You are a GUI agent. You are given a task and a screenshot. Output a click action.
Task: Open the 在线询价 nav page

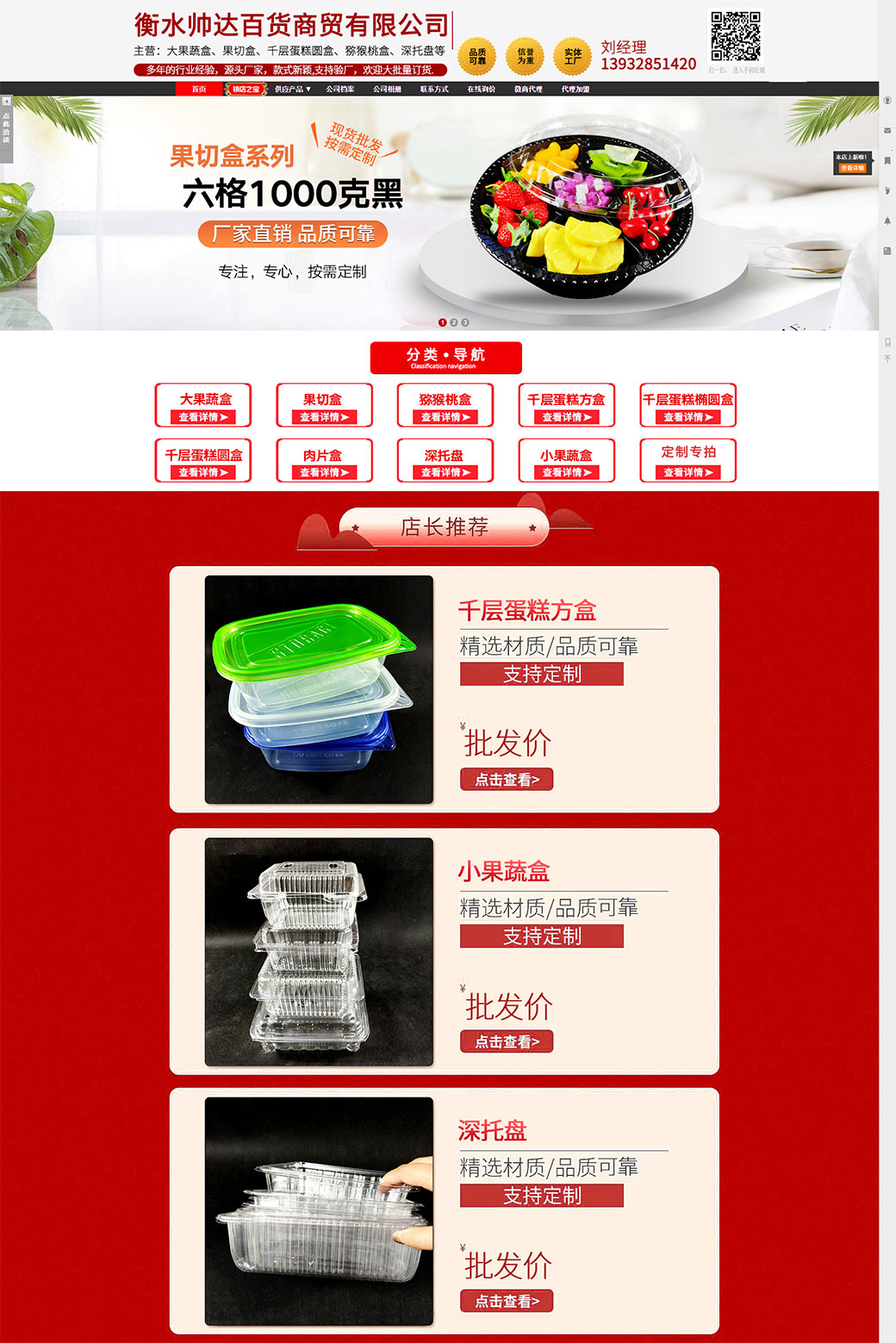[481, 90]
